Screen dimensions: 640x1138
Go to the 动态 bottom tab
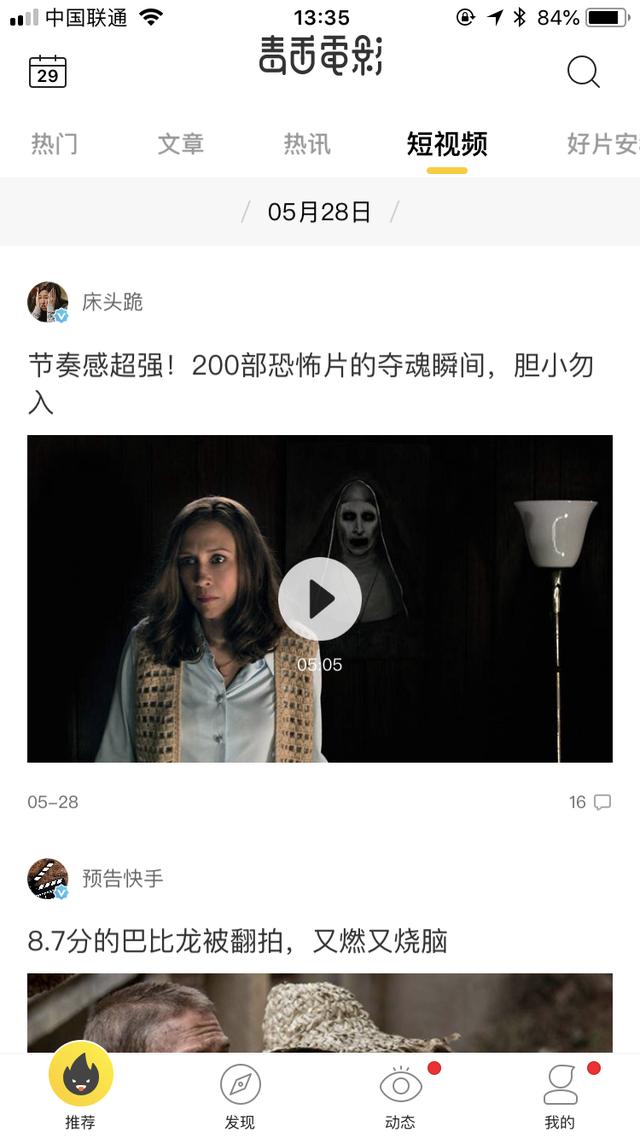click(x=401, y=1096)
